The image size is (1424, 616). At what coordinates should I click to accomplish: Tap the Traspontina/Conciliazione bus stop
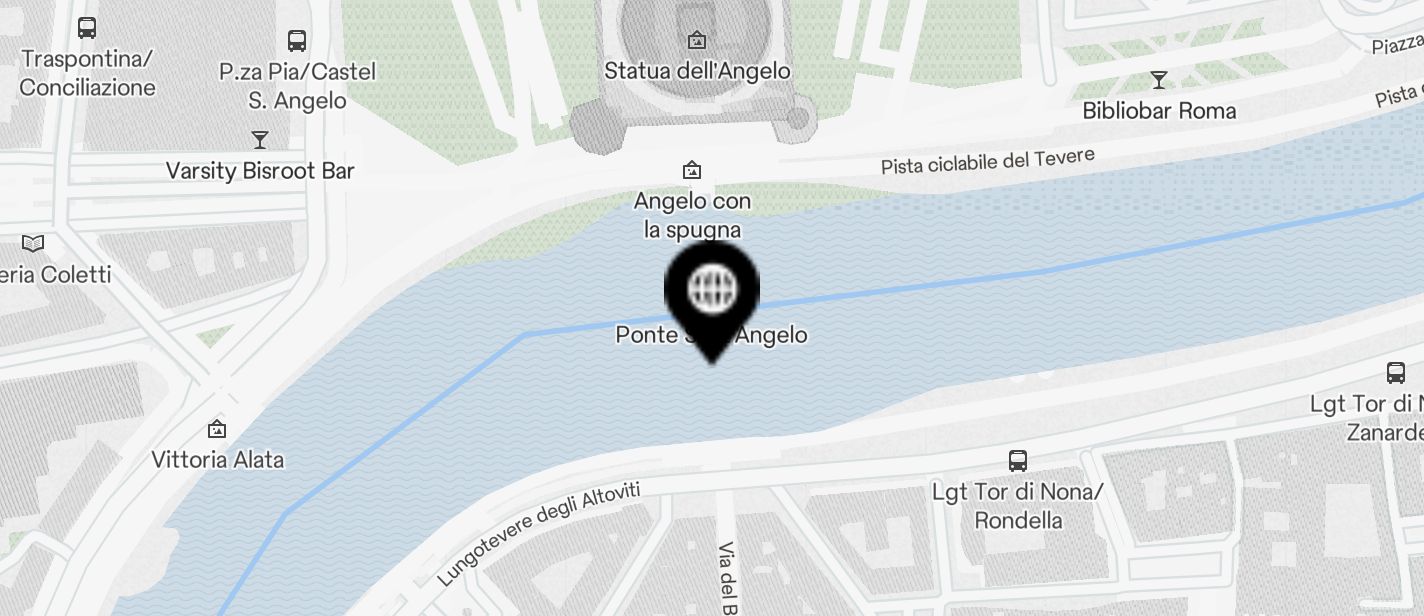87,28
